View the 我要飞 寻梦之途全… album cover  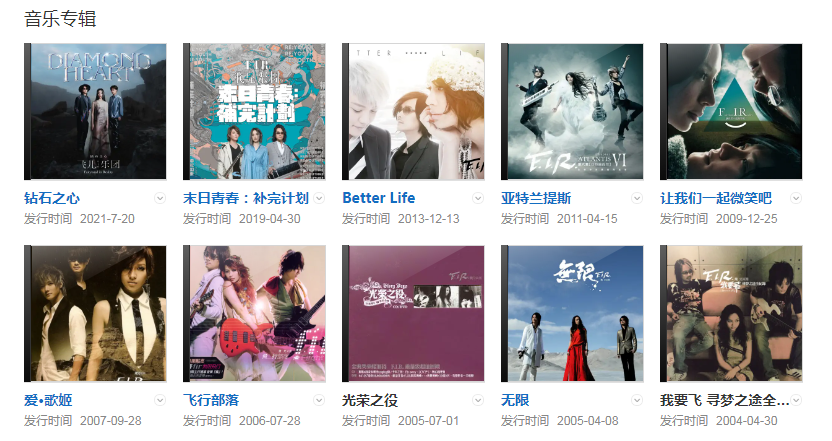[732, 313]
